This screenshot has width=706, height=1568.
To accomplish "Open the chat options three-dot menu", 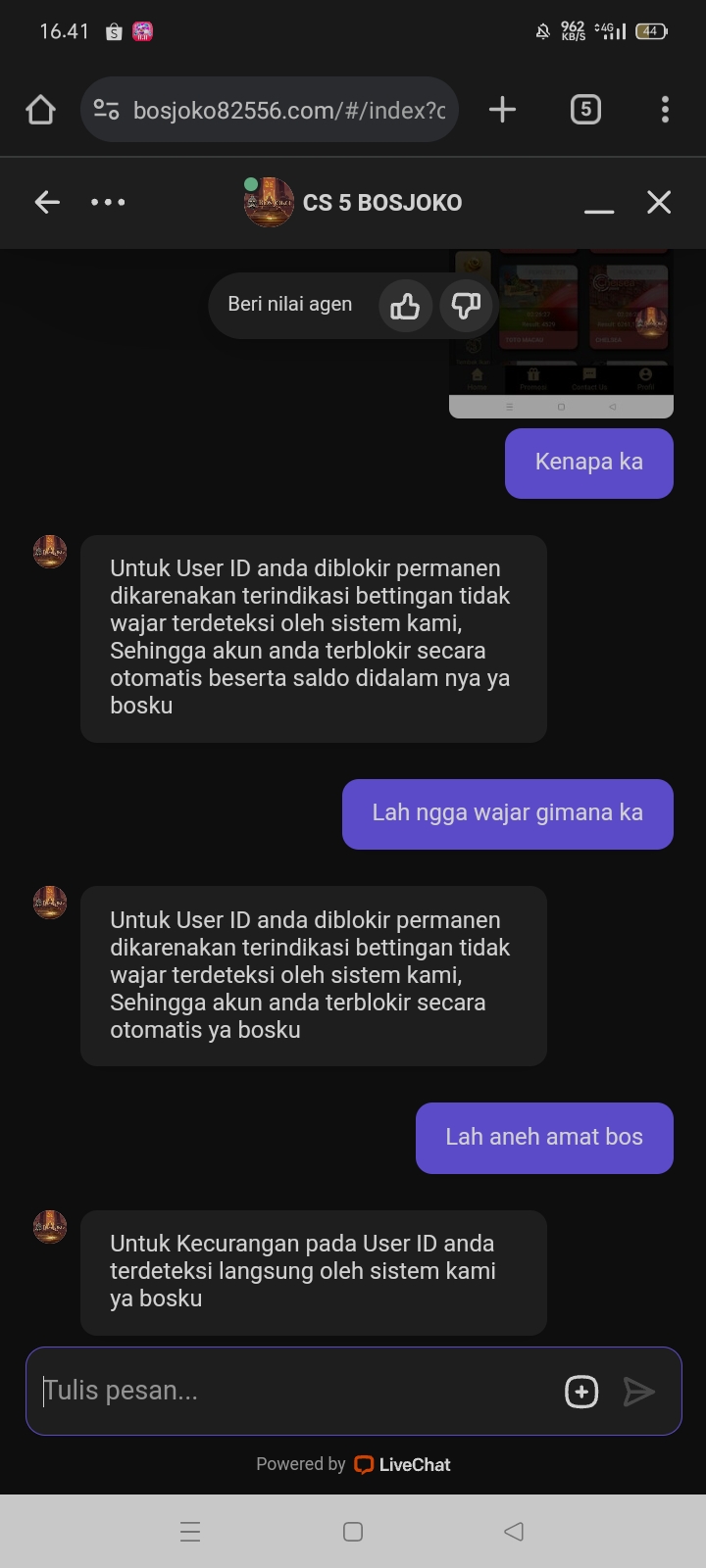I will [x=108, y=202].
